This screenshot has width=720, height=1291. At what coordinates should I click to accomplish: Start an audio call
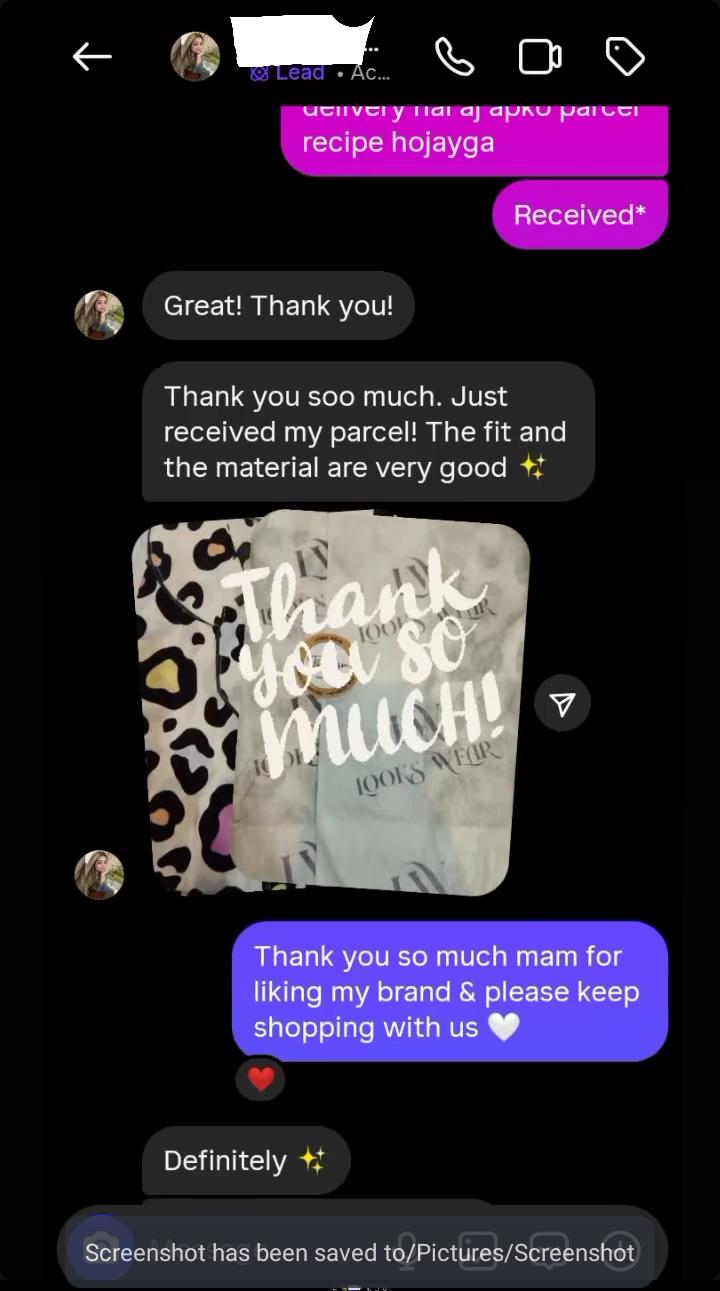point(455,57)
